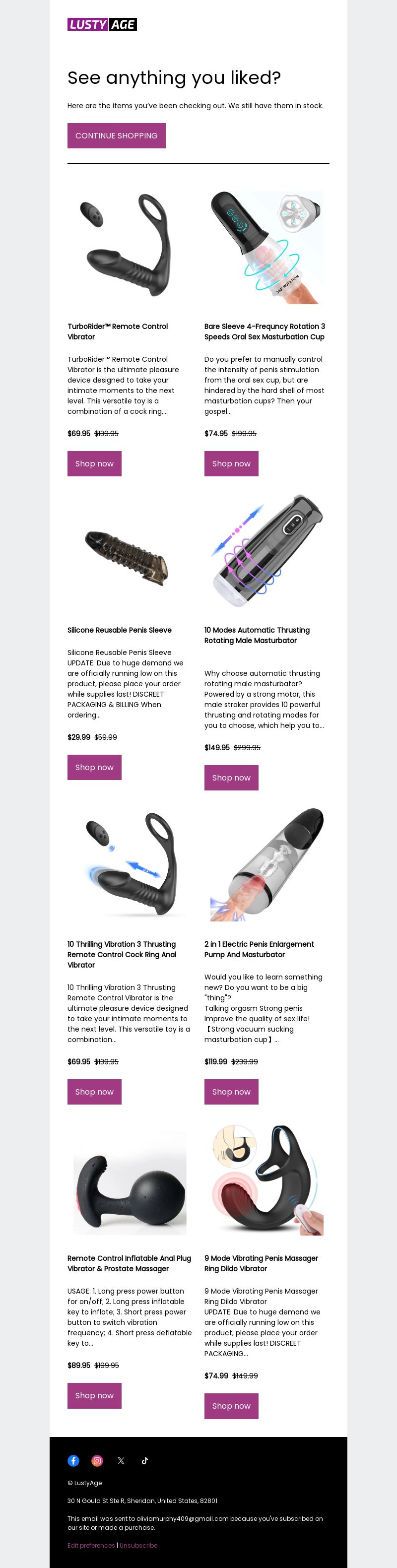Visit LustyAge Instagram profile
Screen dimensions: 397x1568
97,1461
